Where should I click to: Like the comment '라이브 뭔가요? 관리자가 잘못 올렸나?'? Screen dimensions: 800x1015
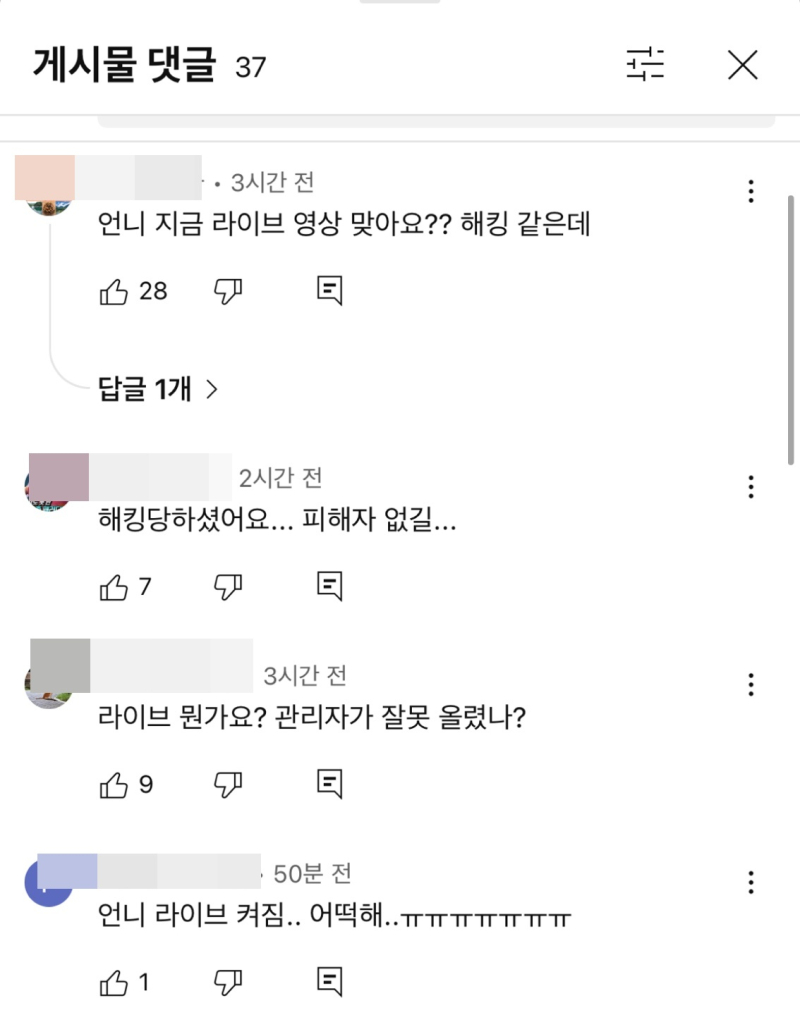[x=114, y=786]
